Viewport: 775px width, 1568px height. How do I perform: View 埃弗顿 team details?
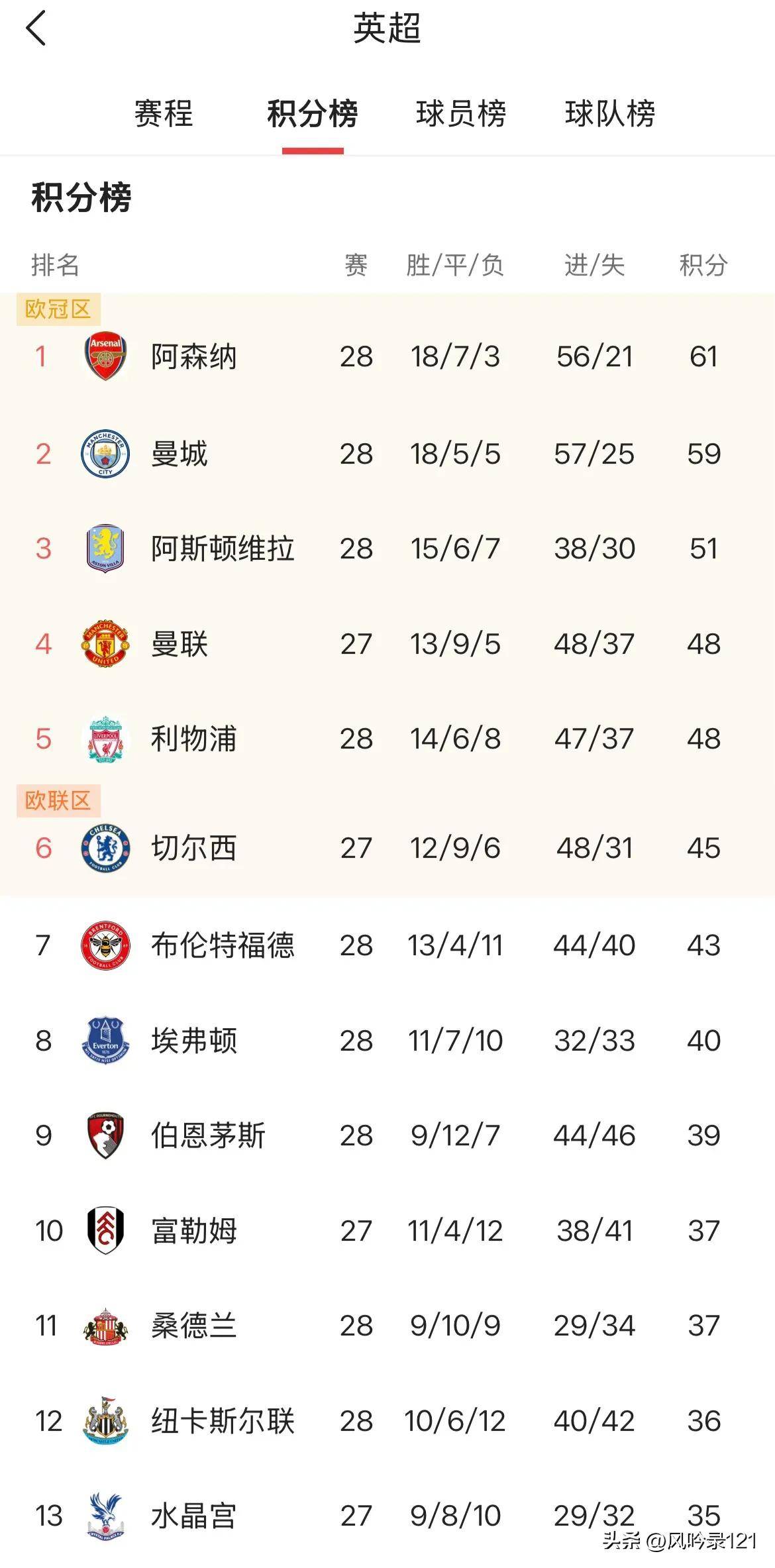(x=193, y=1041)
